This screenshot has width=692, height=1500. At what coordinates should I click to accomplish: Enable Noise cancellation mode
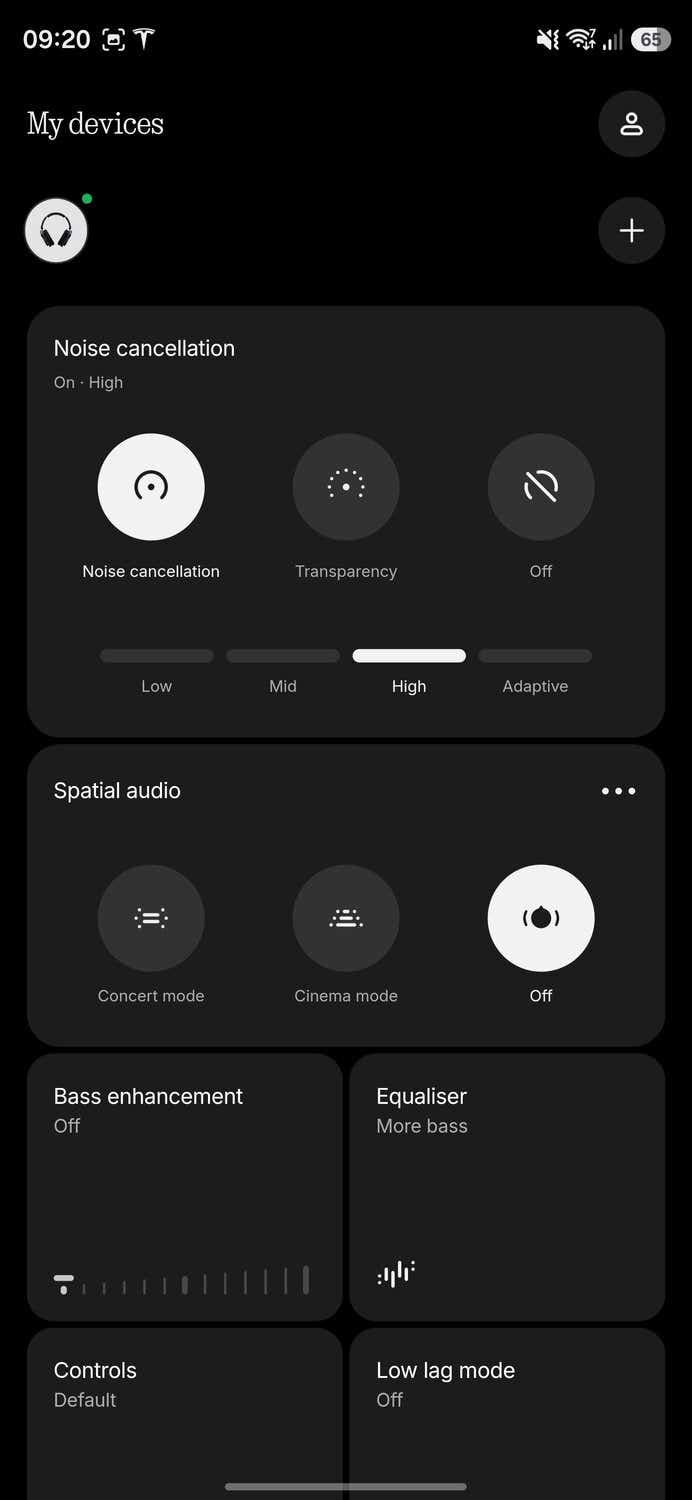click(x=151, y=487)
